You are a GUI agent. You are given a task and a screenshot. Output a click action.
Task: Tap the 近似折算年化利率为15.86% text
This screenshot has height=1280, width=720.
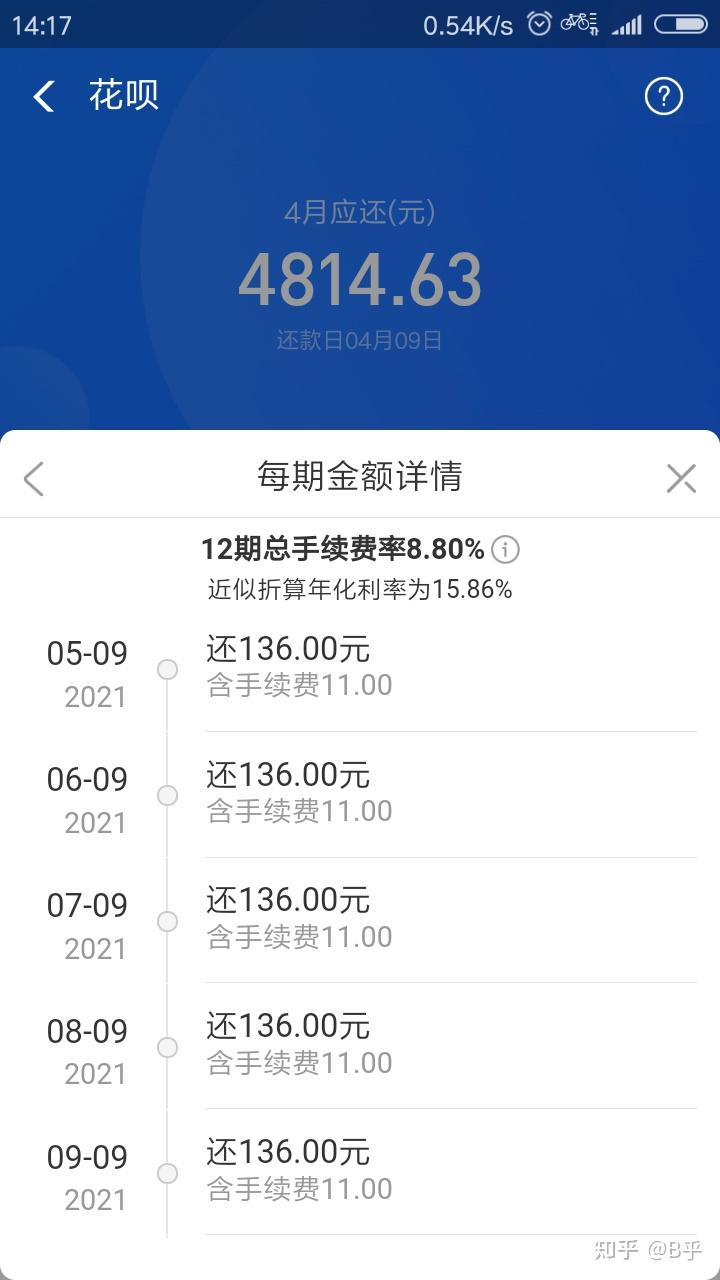(x=360, y=591)
